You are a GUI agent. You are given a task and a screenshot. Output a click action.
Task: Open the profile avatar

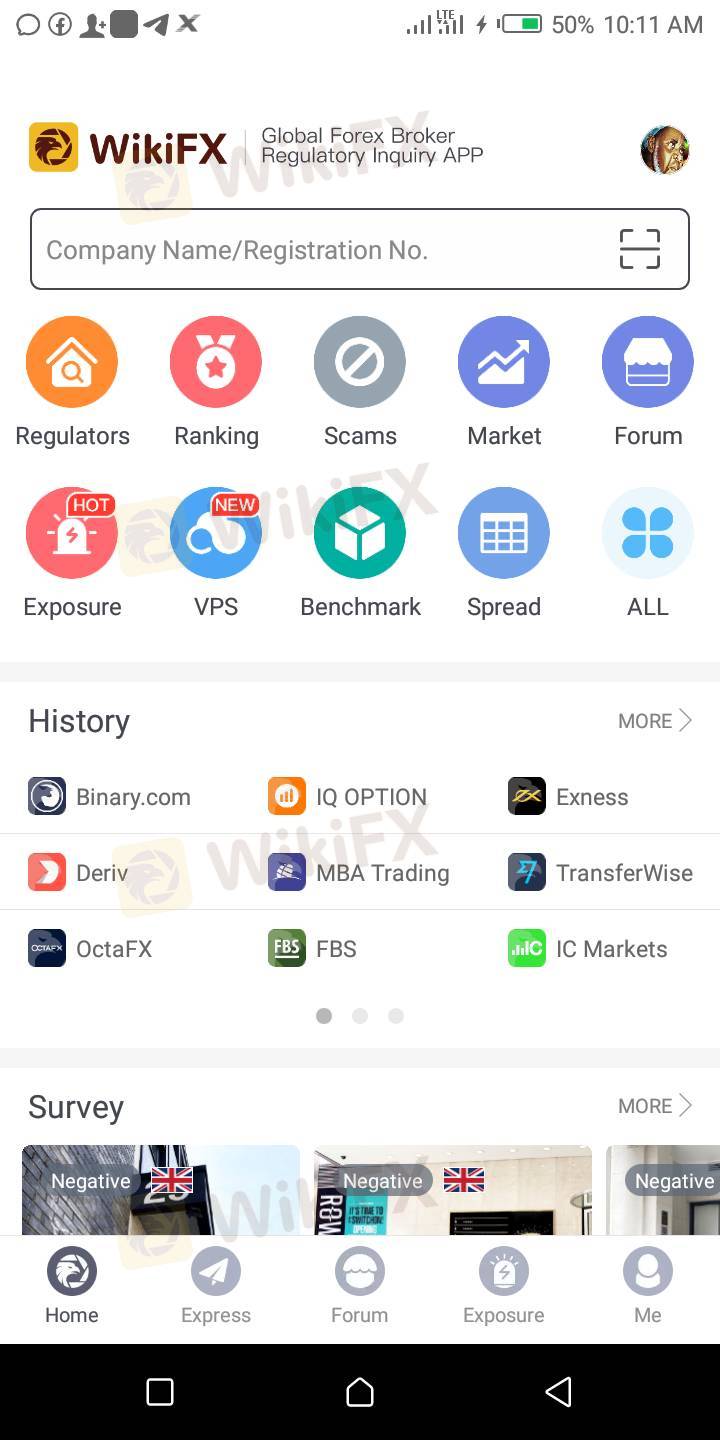point(665,150)
